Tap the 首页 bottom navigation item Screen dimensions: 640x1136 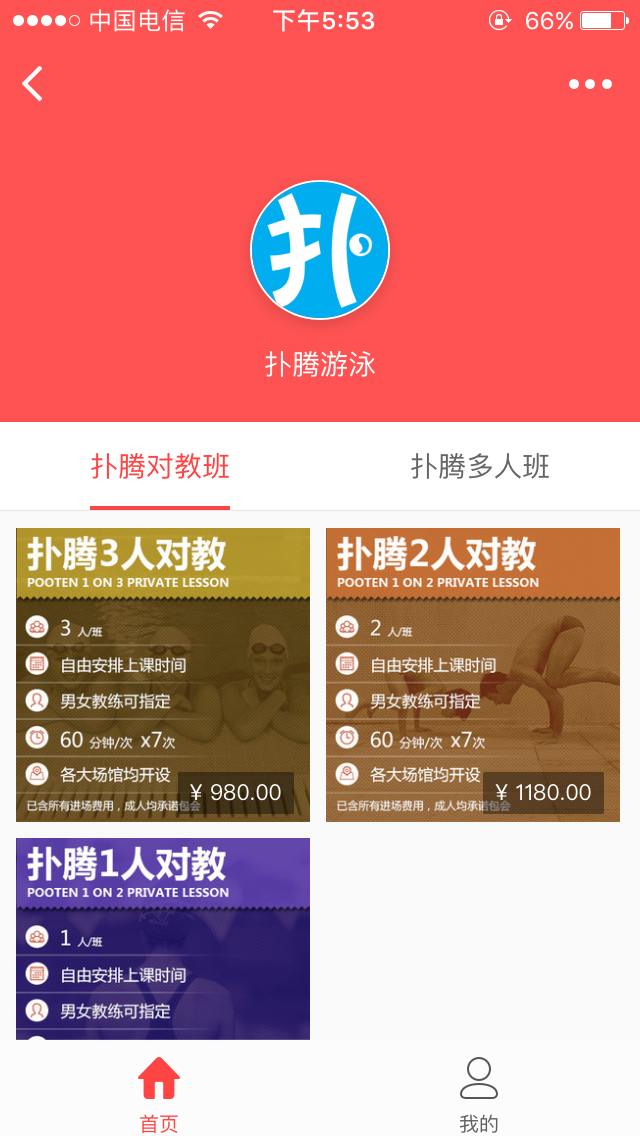(x=159, y=1094)
